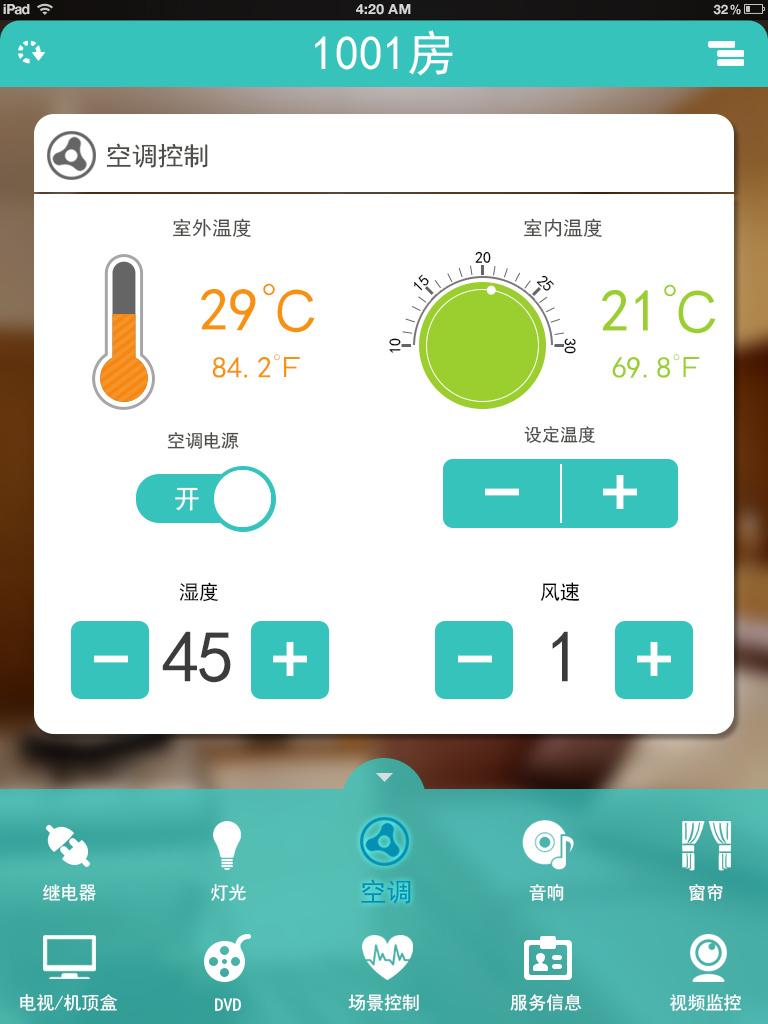Collapse the bottom panel with down arrow
Viewport: 768px width, 1024px height.
point(384,777)
